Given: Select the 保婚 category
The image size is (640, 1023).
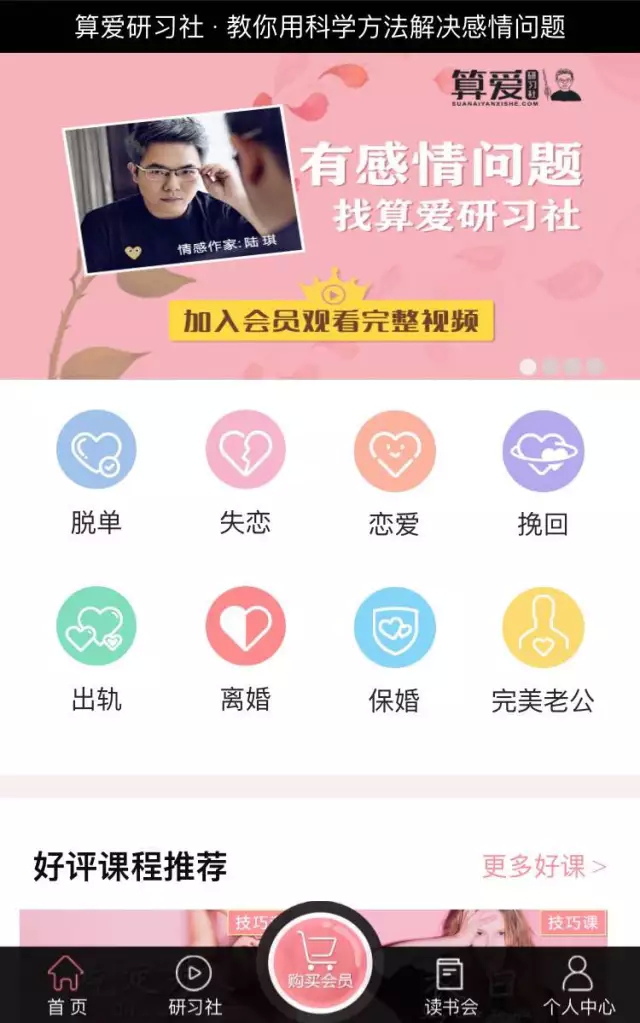Looking at the screenshot, I should 394,627.
